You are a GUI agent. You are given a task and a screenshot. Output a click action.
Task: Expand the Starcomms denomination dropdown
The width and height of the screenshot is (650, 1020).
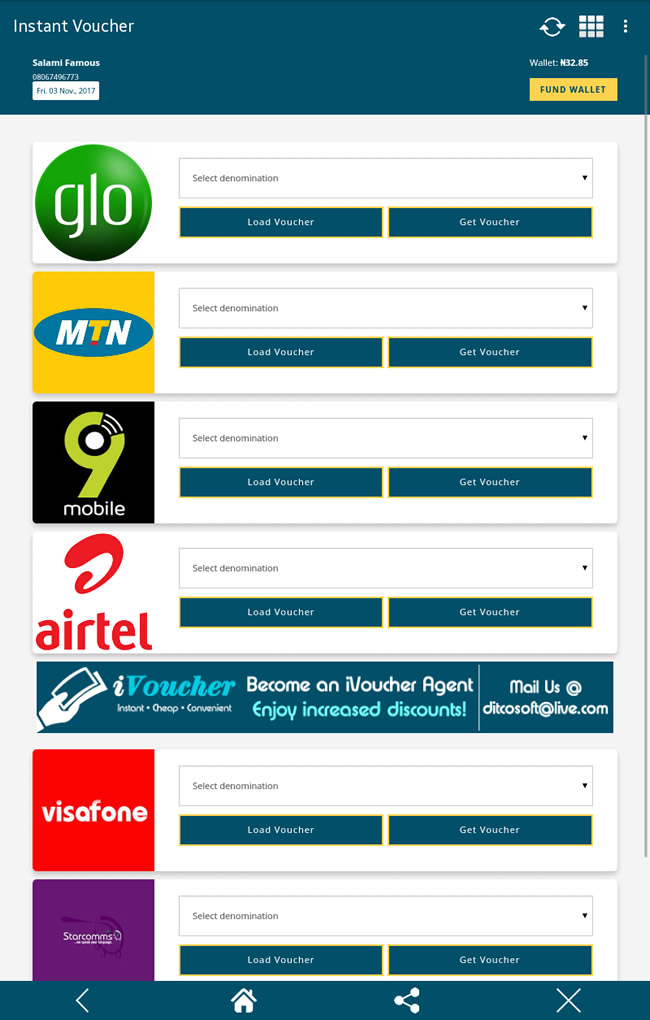coord(385,916)
